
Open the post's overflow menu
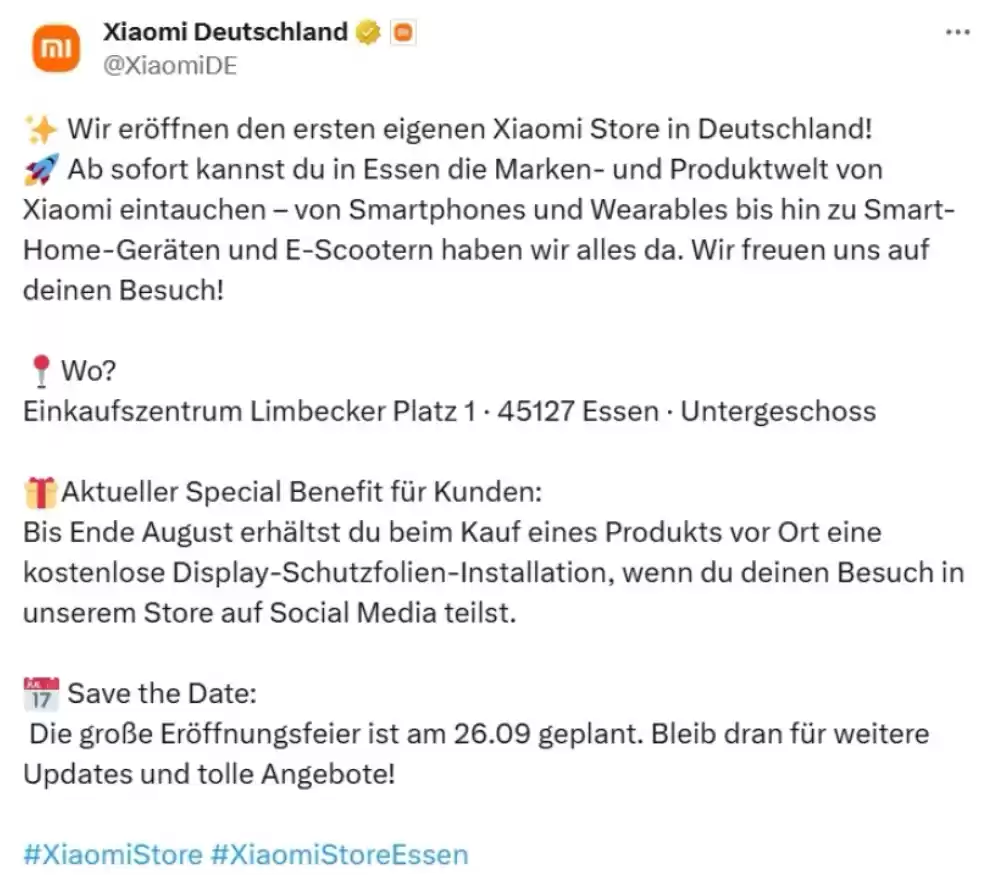(x=957, y=32)
